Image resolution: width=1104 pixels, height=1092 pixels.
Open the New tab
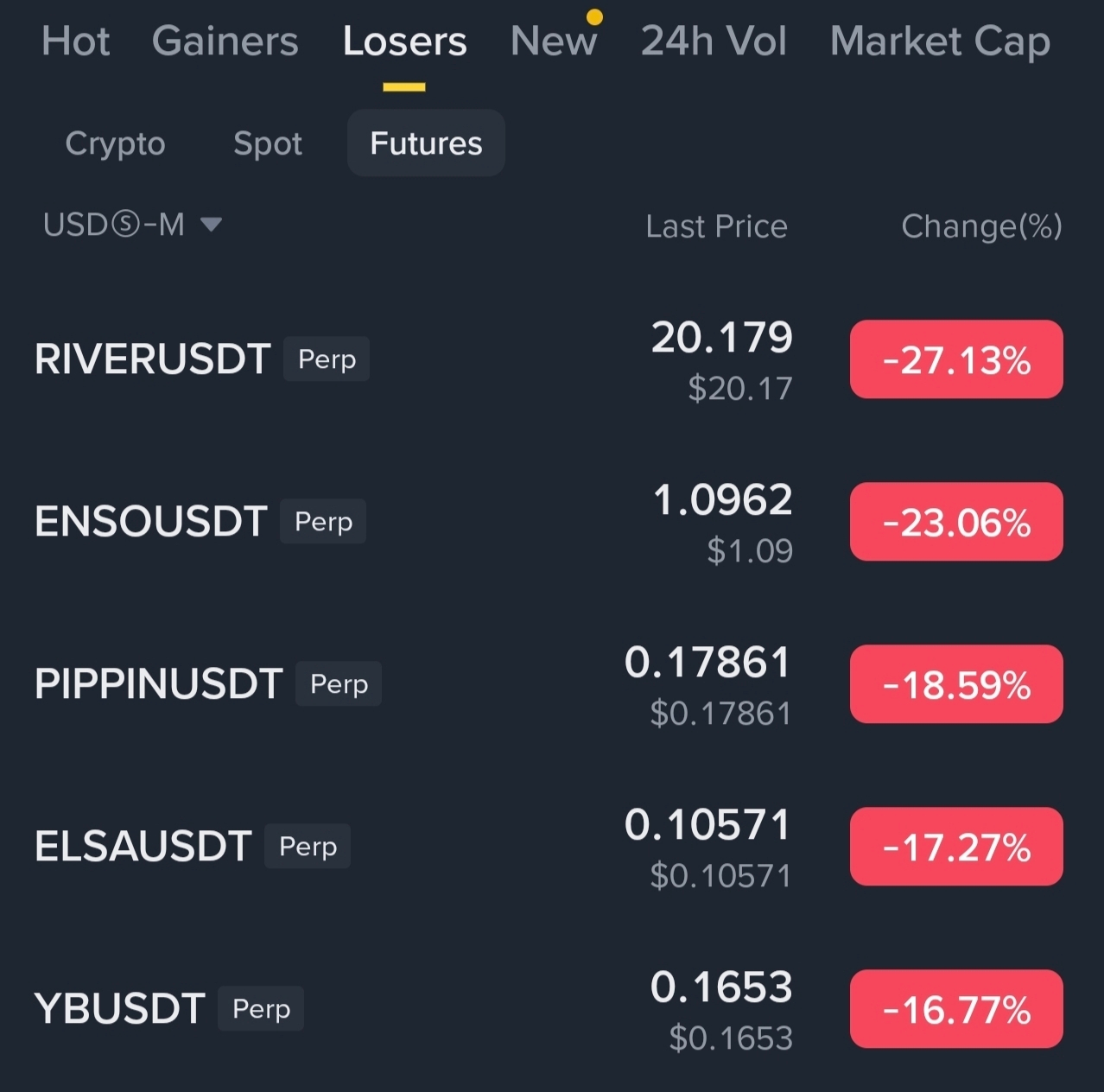554,41
